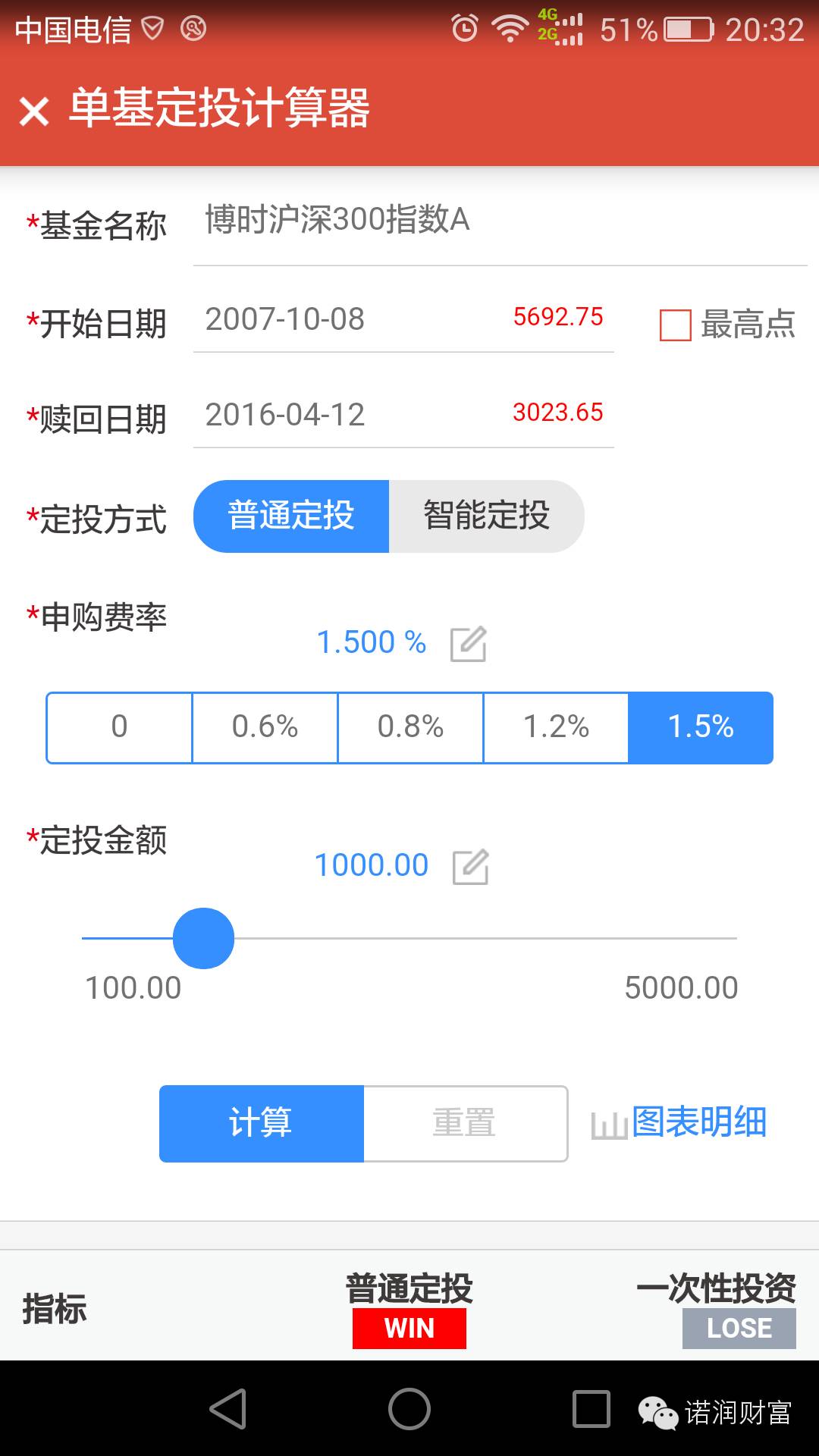Screen dimensions: 819x1456
Task: Click the 重置 reset button
Action: (464, 1124)
